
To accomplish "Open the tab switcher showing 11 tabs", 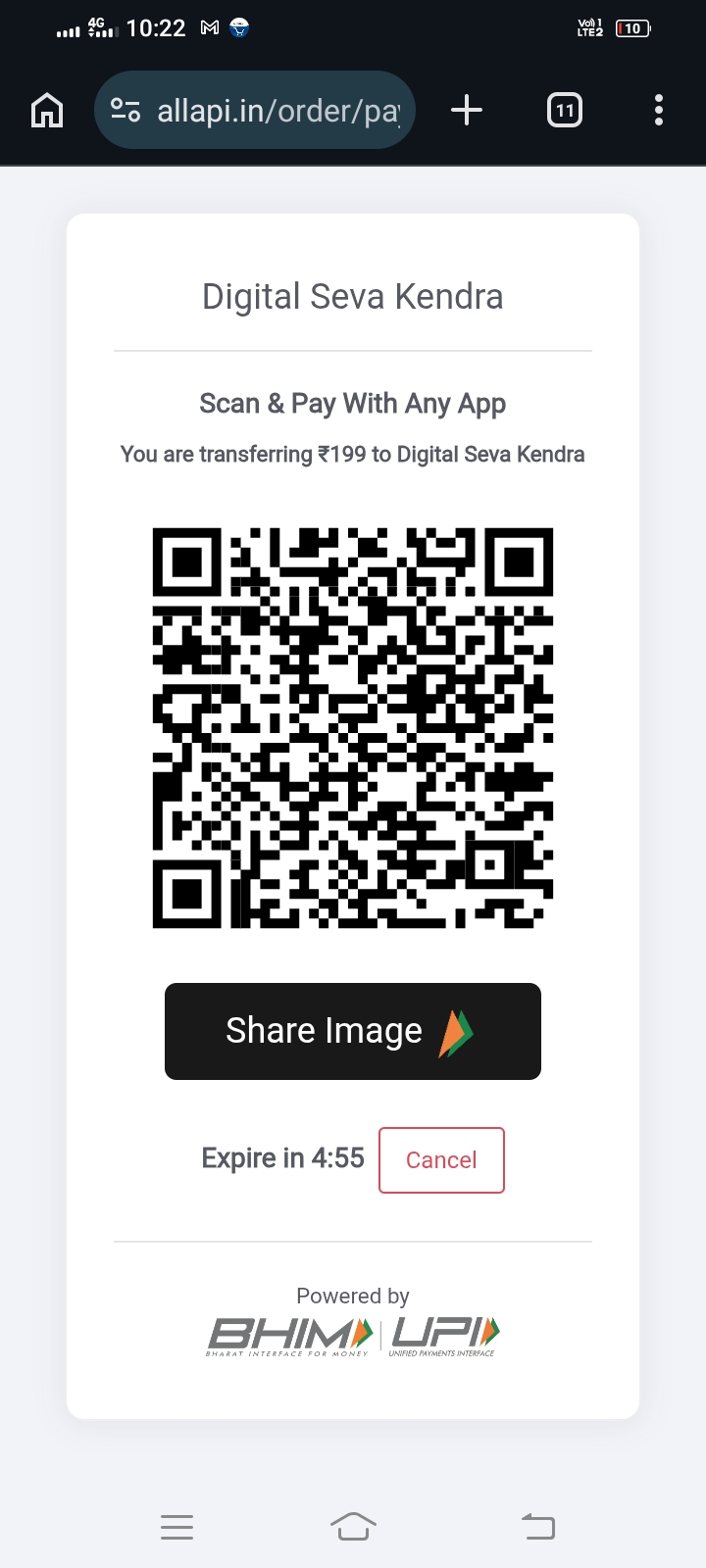I will 564,111.
